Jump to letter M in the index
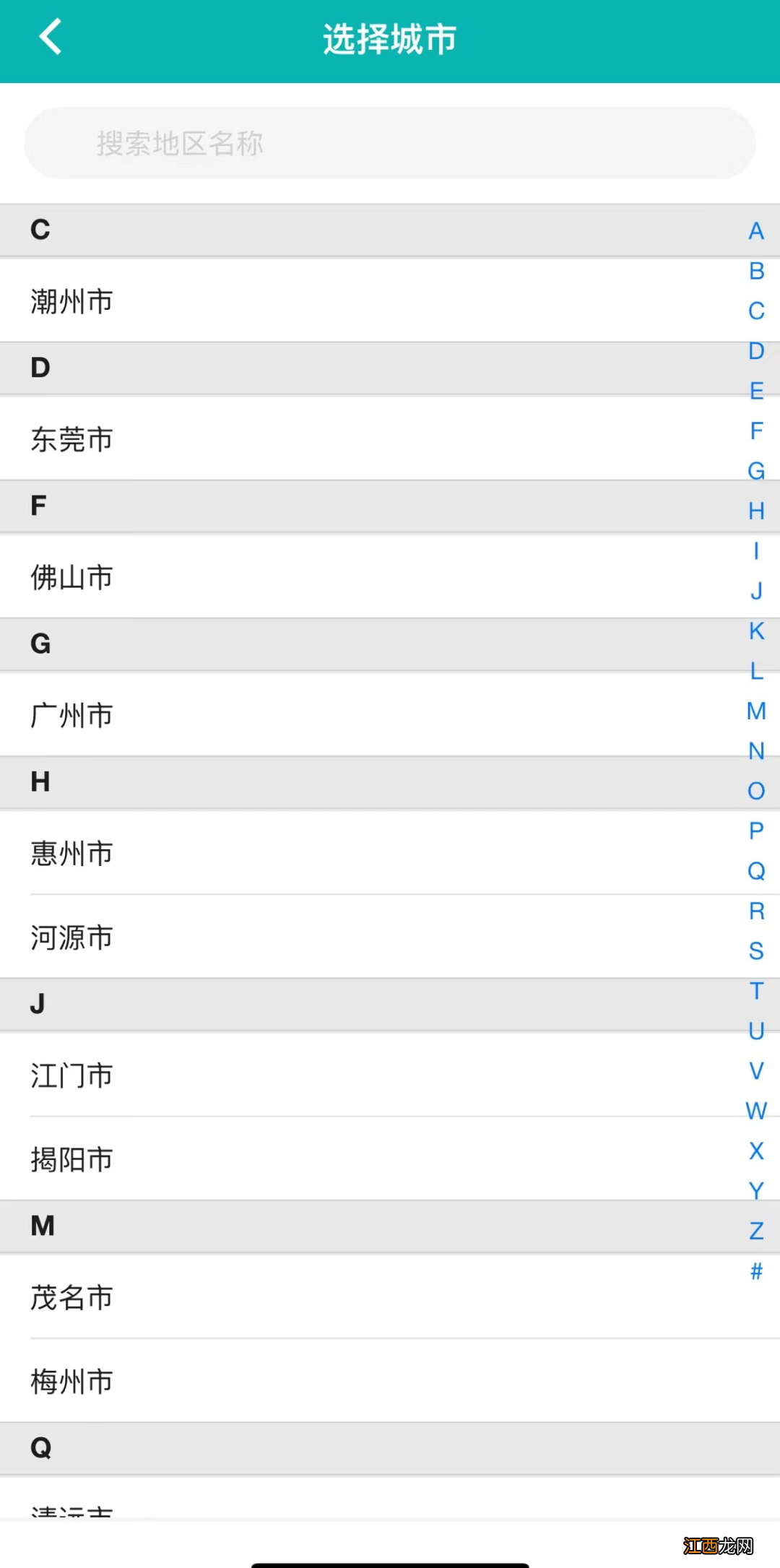The image size is (780, 1568). [756, 712]
